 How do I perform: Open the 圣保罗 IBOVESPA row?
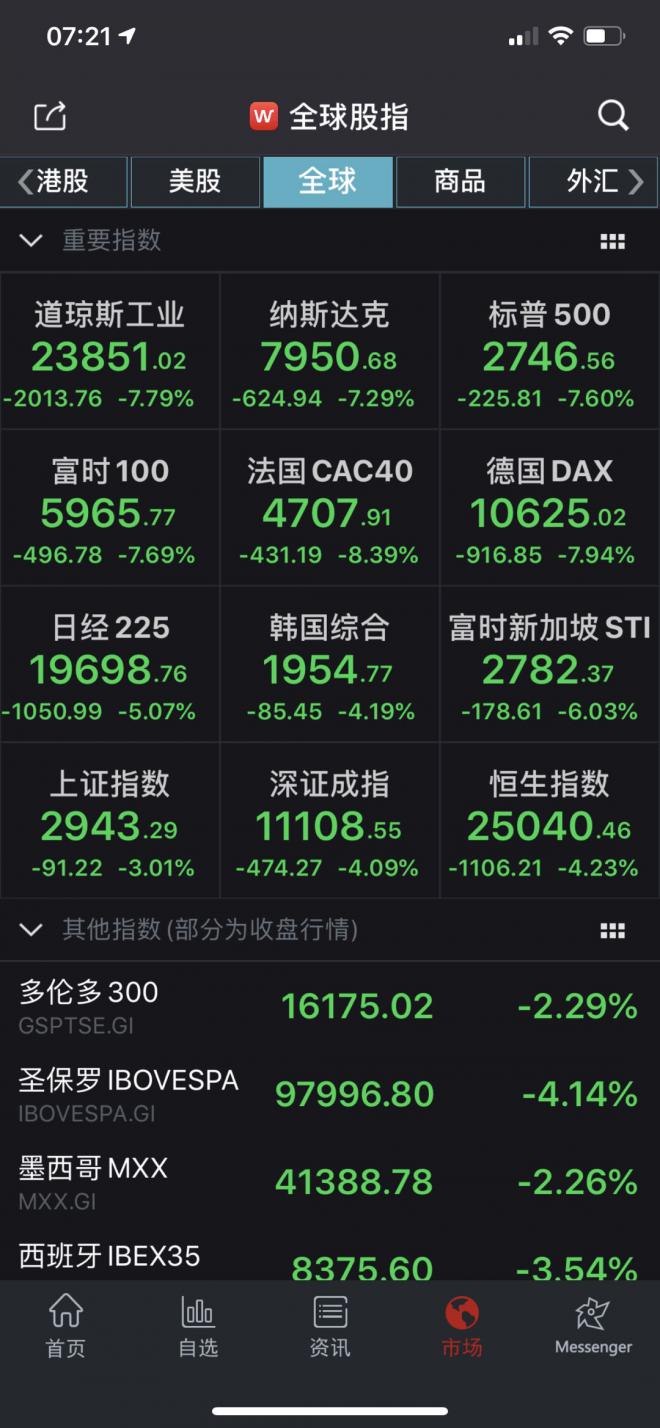pos(329,1093)
